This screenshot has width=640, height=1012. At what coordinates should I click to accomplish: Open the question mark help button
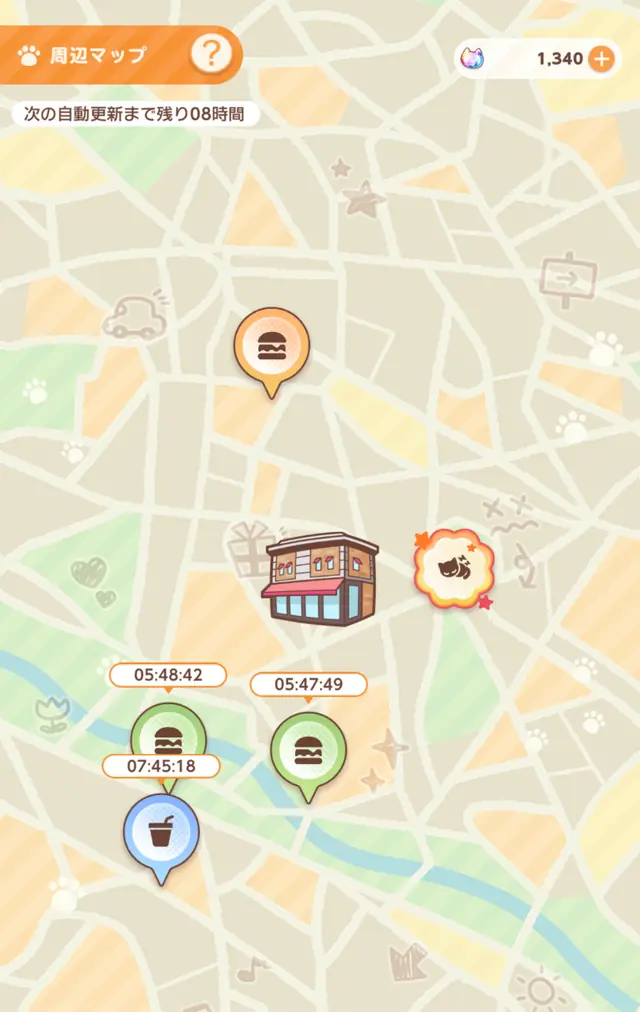pyautogui.click(x=211, y=53)
